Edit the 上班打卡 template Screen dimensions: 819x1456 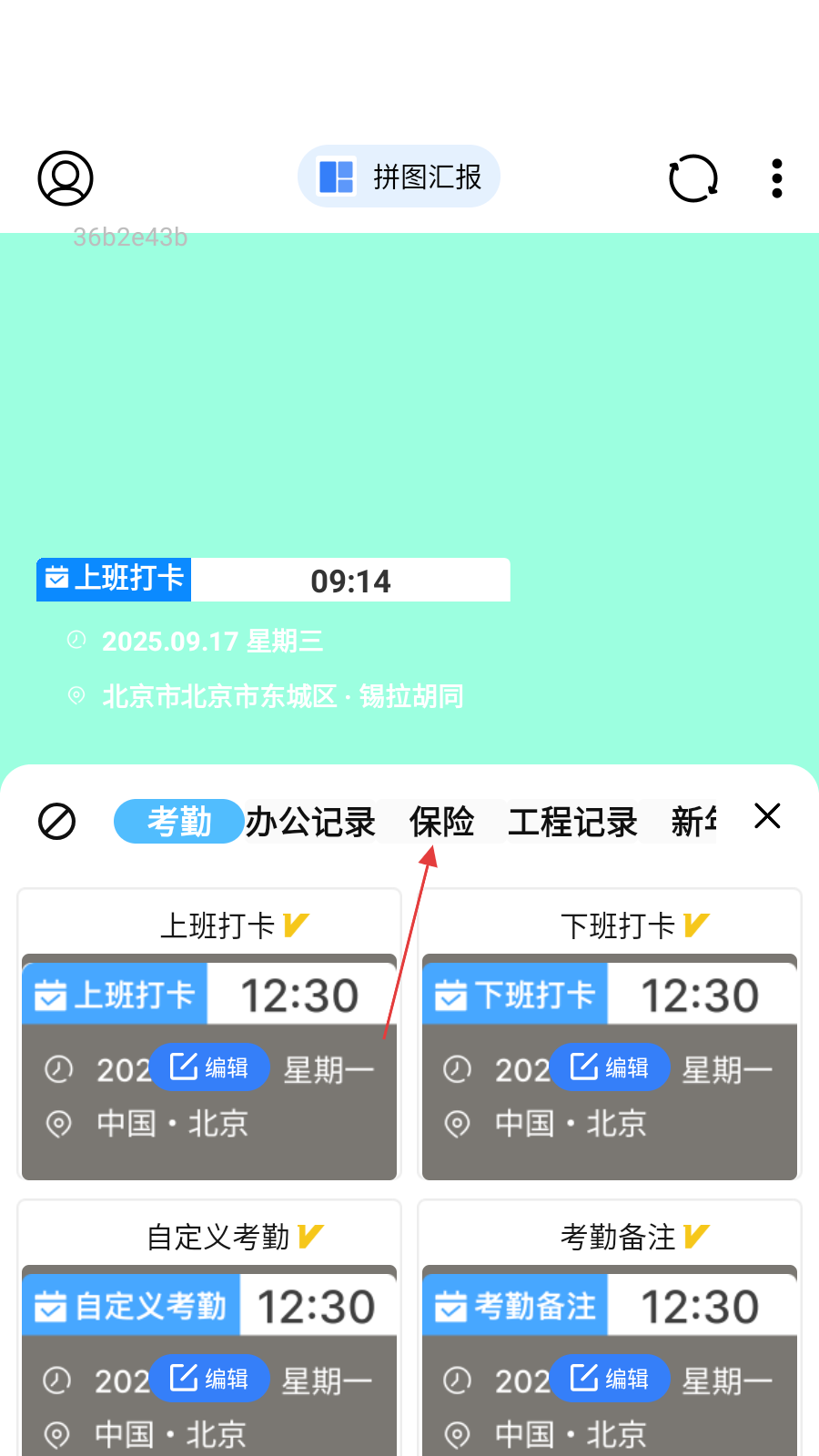209,1067
